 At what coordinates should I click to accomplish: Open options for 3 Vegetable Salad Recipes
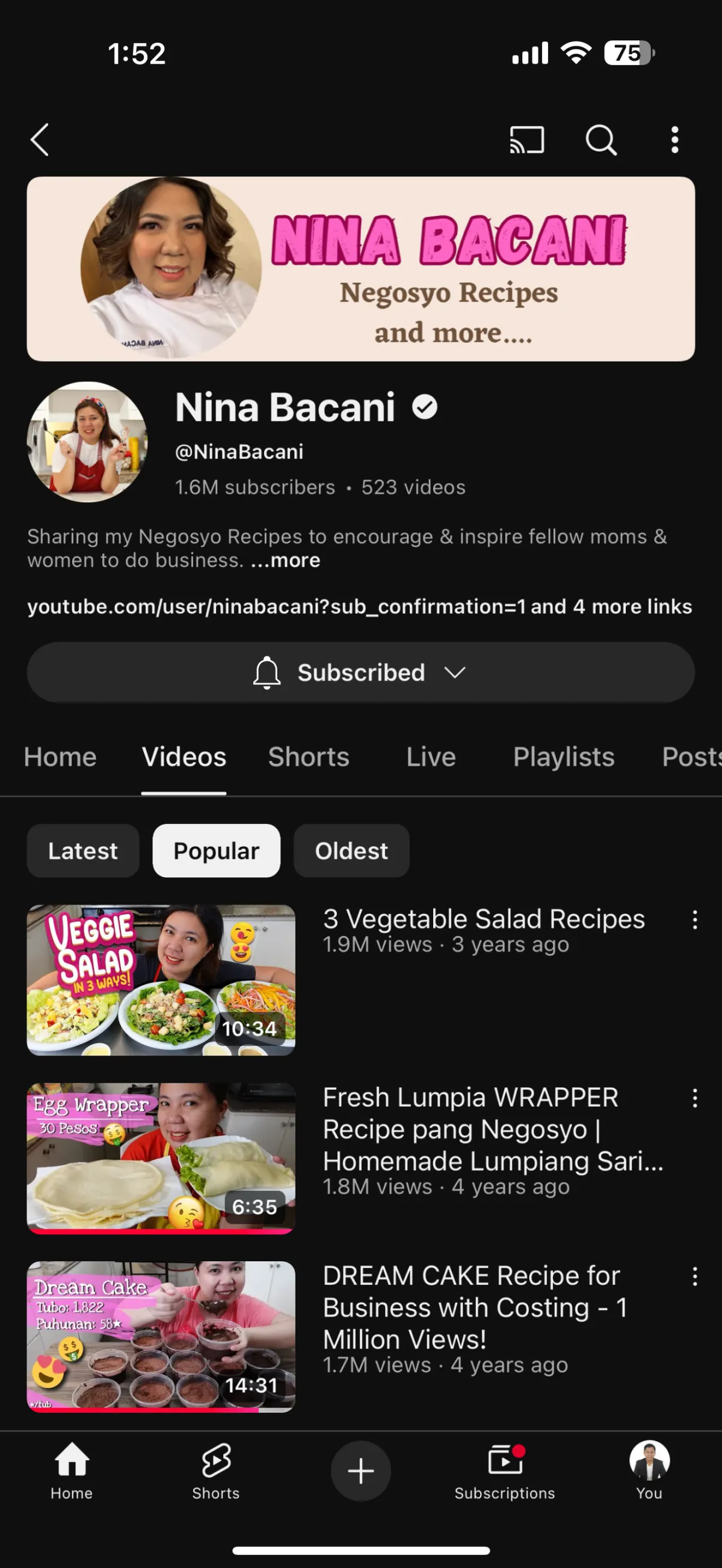click(694, 920)
